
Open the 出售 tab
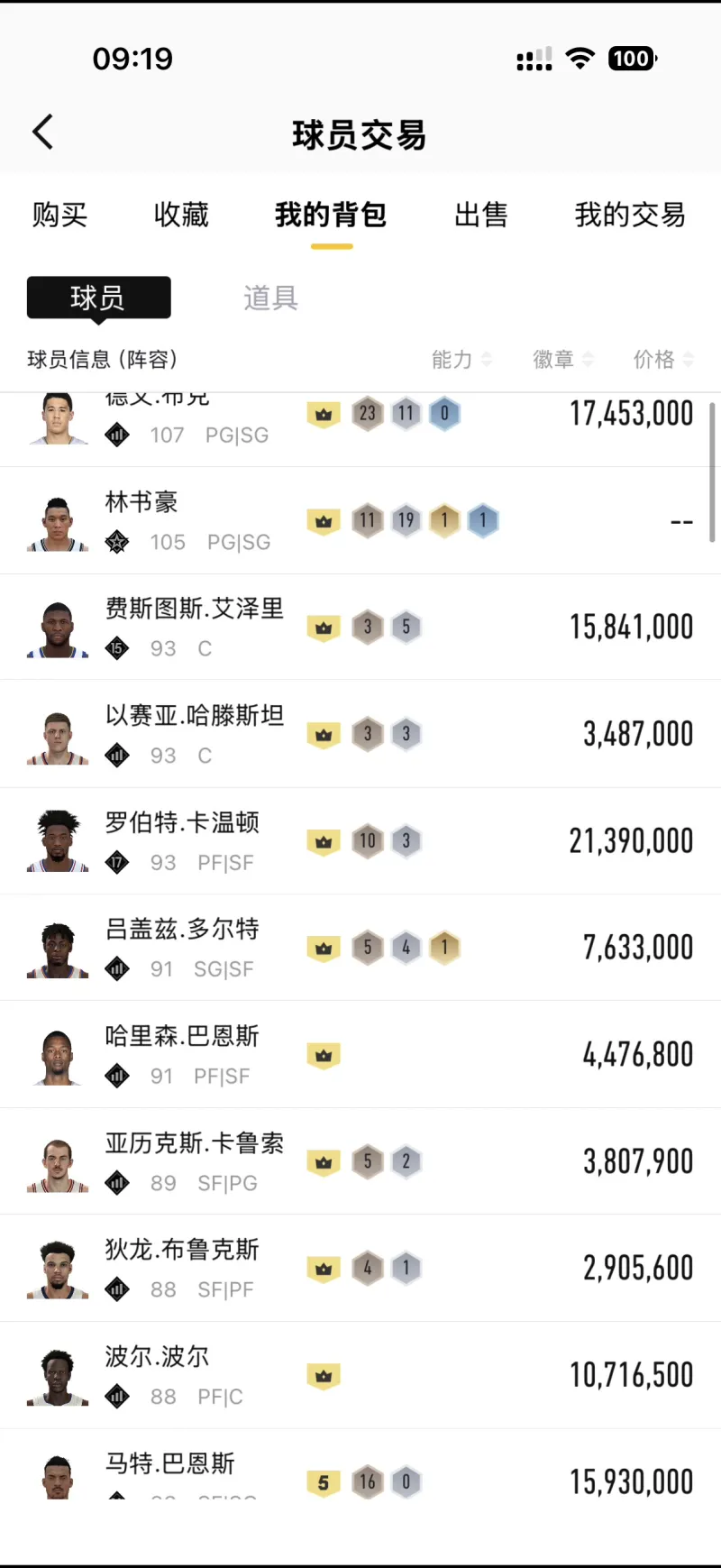coord(480,215)
